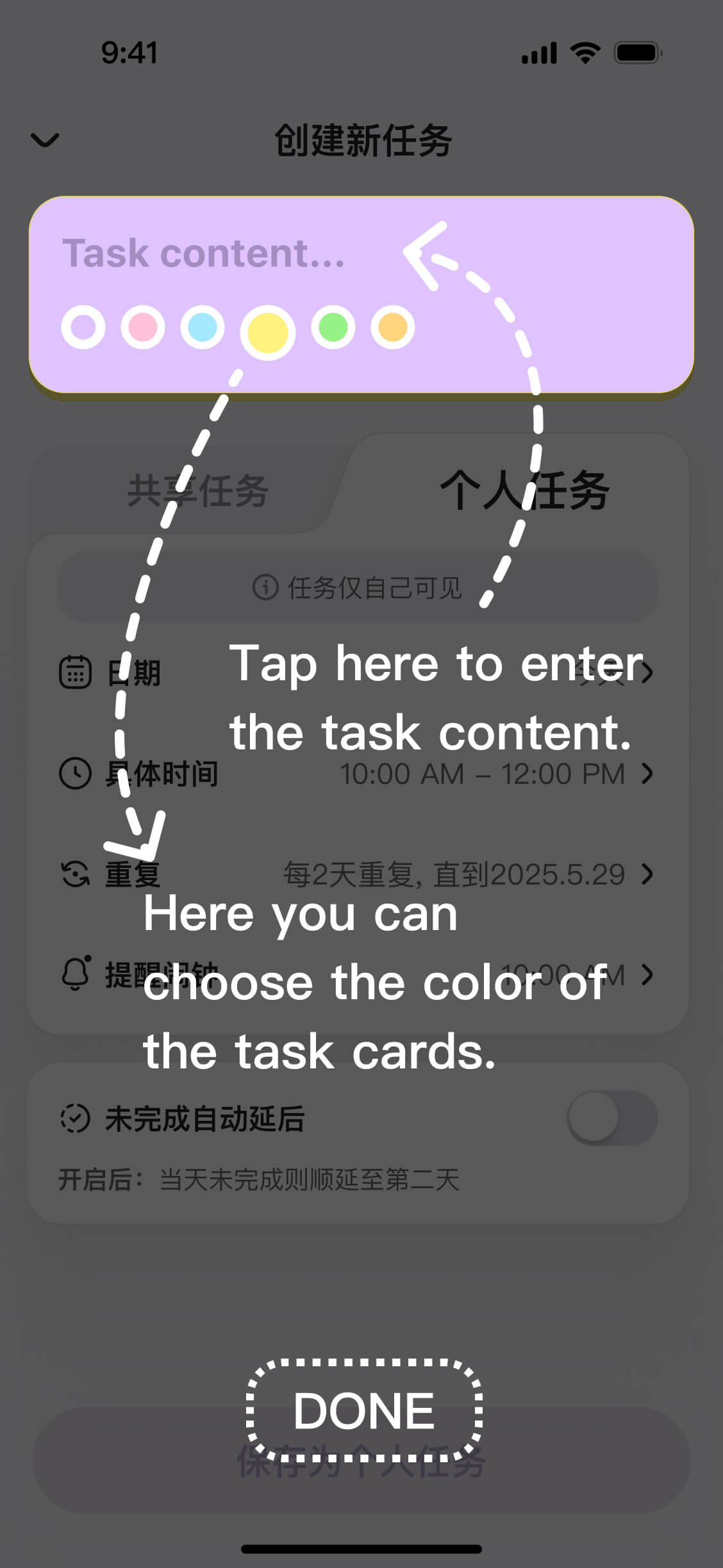Open the 重复 repeat settings row

pos(357,874)
